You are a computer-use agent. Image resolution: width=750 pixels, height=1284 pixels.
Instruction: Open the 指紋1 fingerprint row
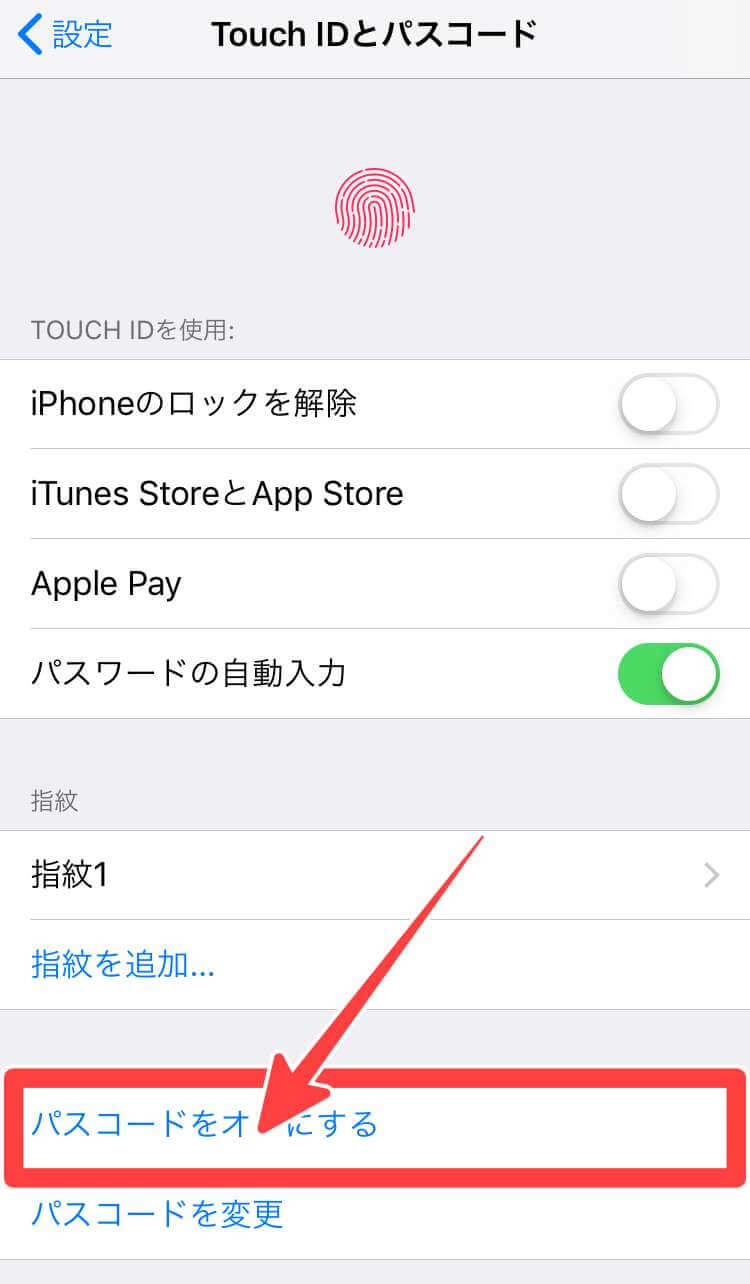point(375,876)
